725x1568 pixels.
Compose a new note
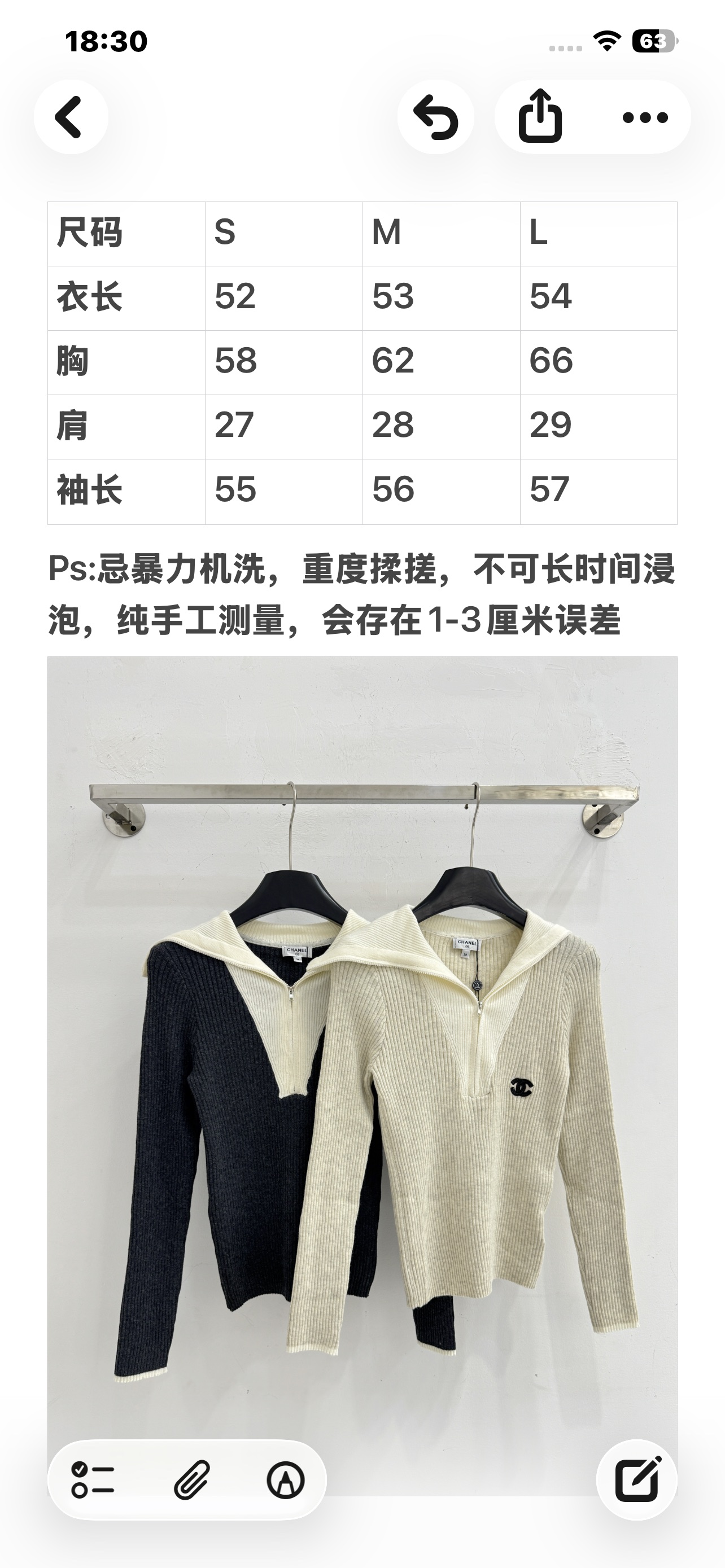click(637, 1480)
